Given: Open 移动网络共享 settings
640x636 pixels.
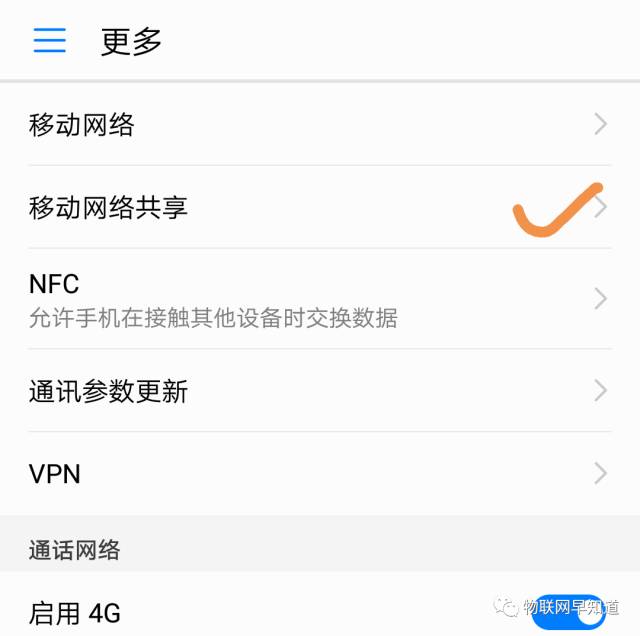Looking at the screenshot, I should click(320, 208).
